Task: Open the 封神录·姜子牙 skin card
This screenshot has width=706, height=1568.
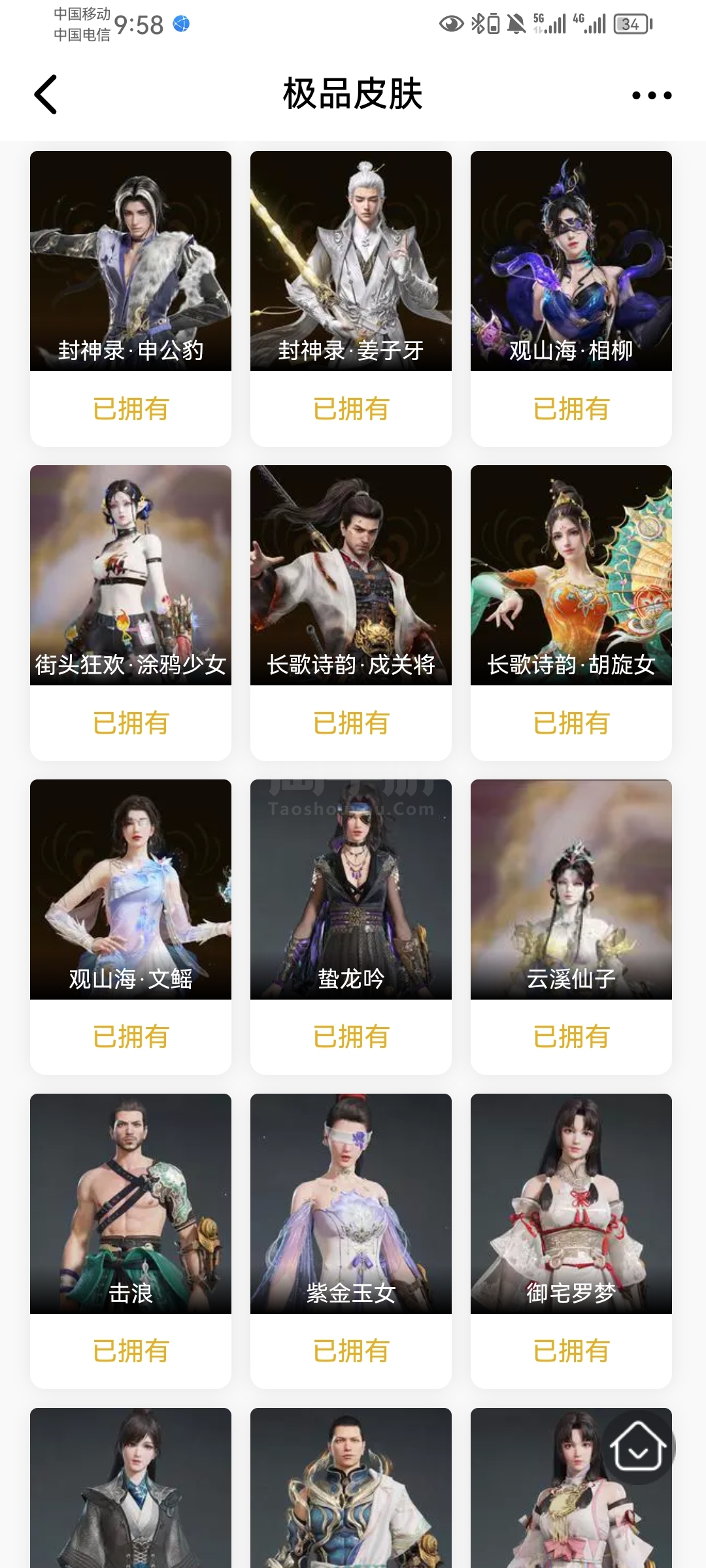Action: click(351, 261)
